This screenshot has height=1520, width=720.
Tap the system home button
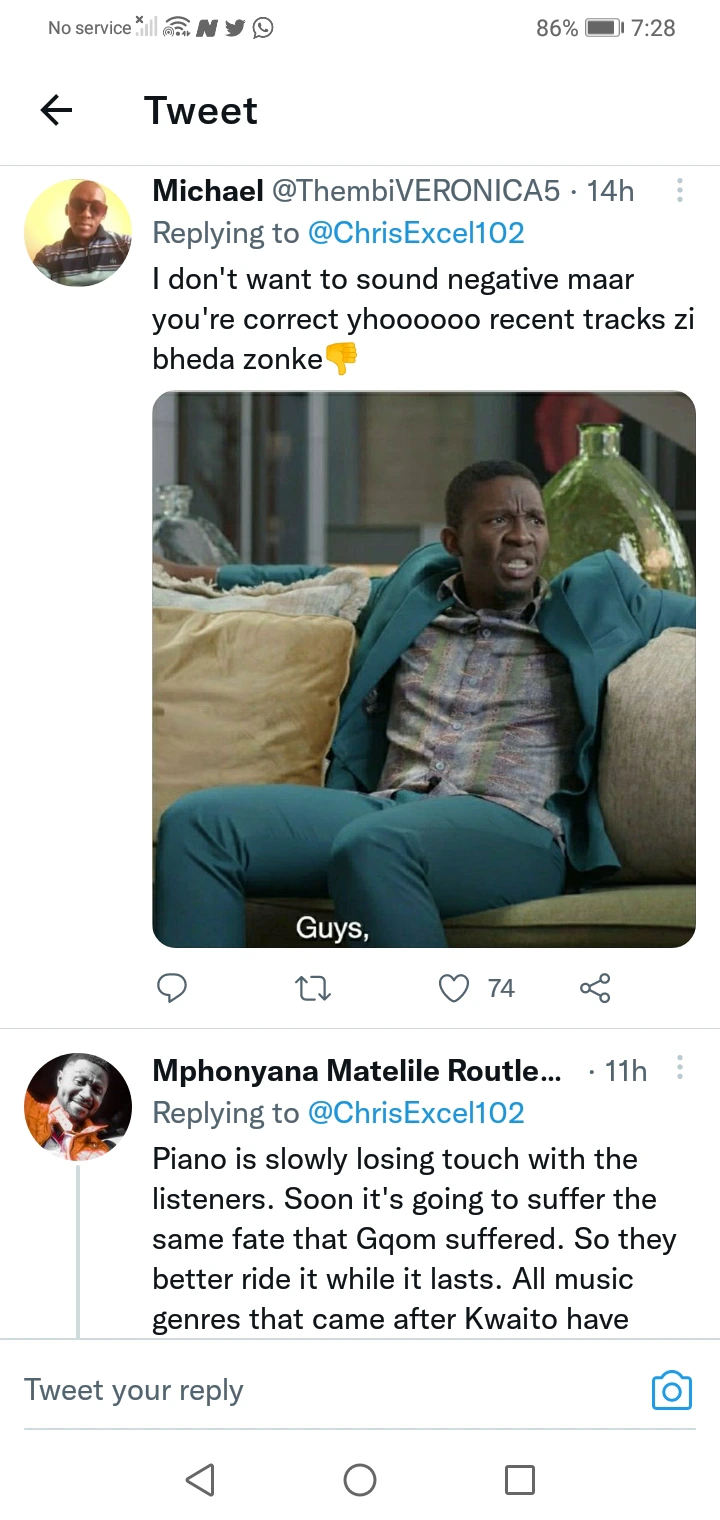pos(360,1480)
